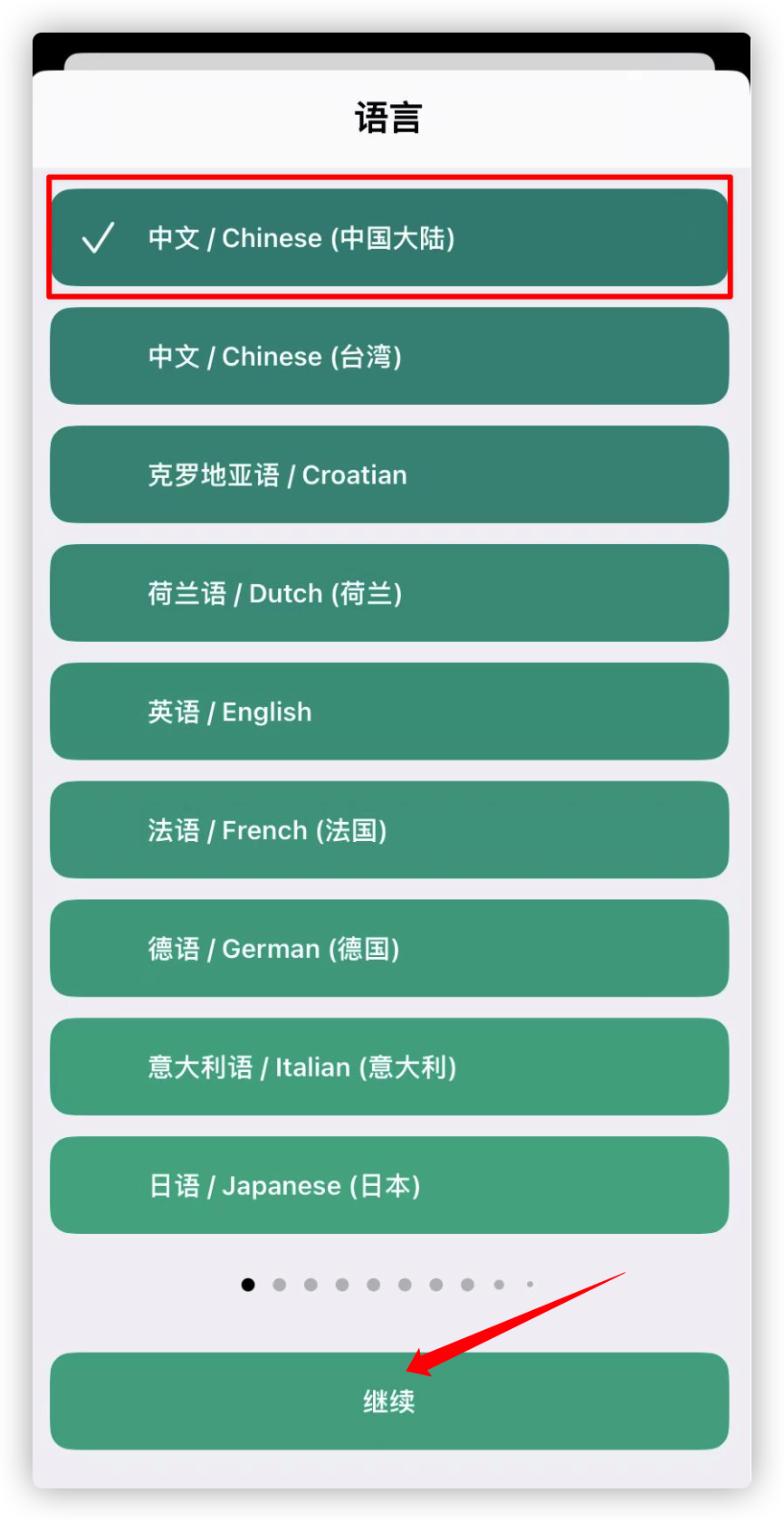Click the first page indicator dot
784x1521 pixels.
pyautogui.click(x=248, y=1284)
